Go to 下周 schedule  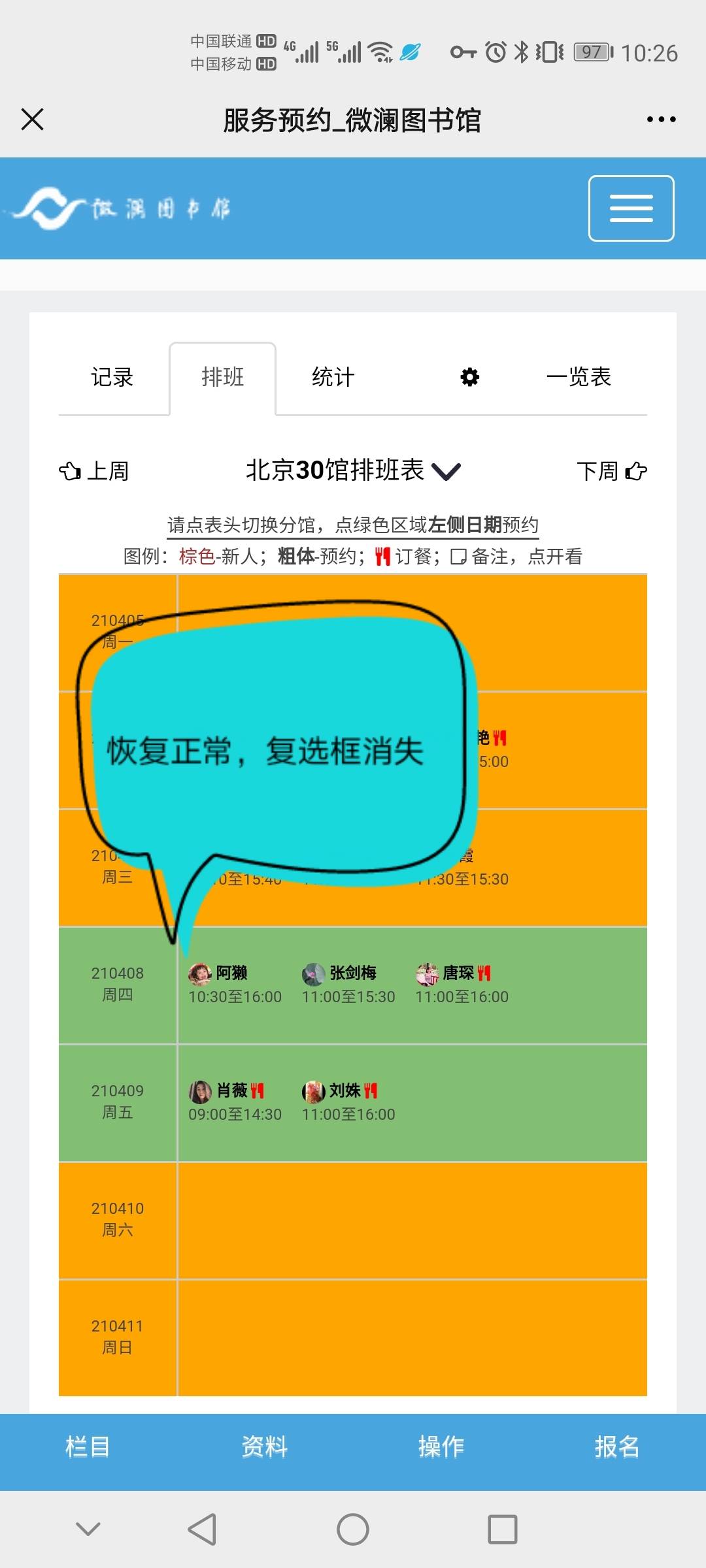(x=611, y=471)
